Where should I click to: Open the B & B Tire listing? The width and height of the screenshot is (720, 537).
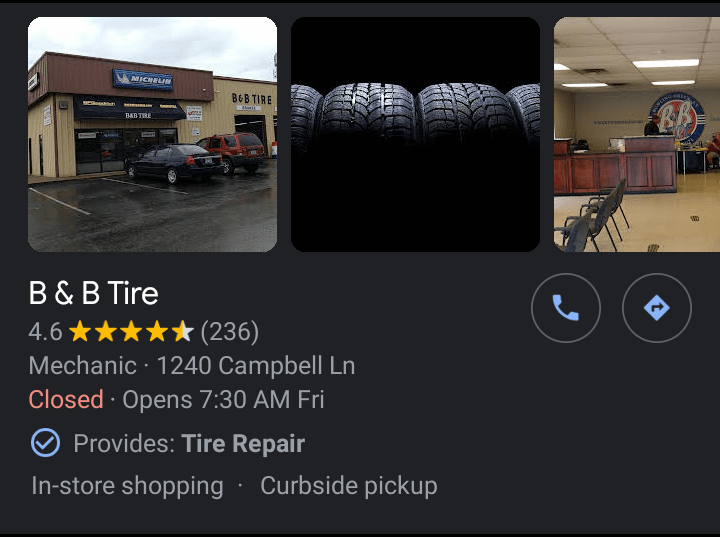94,294
